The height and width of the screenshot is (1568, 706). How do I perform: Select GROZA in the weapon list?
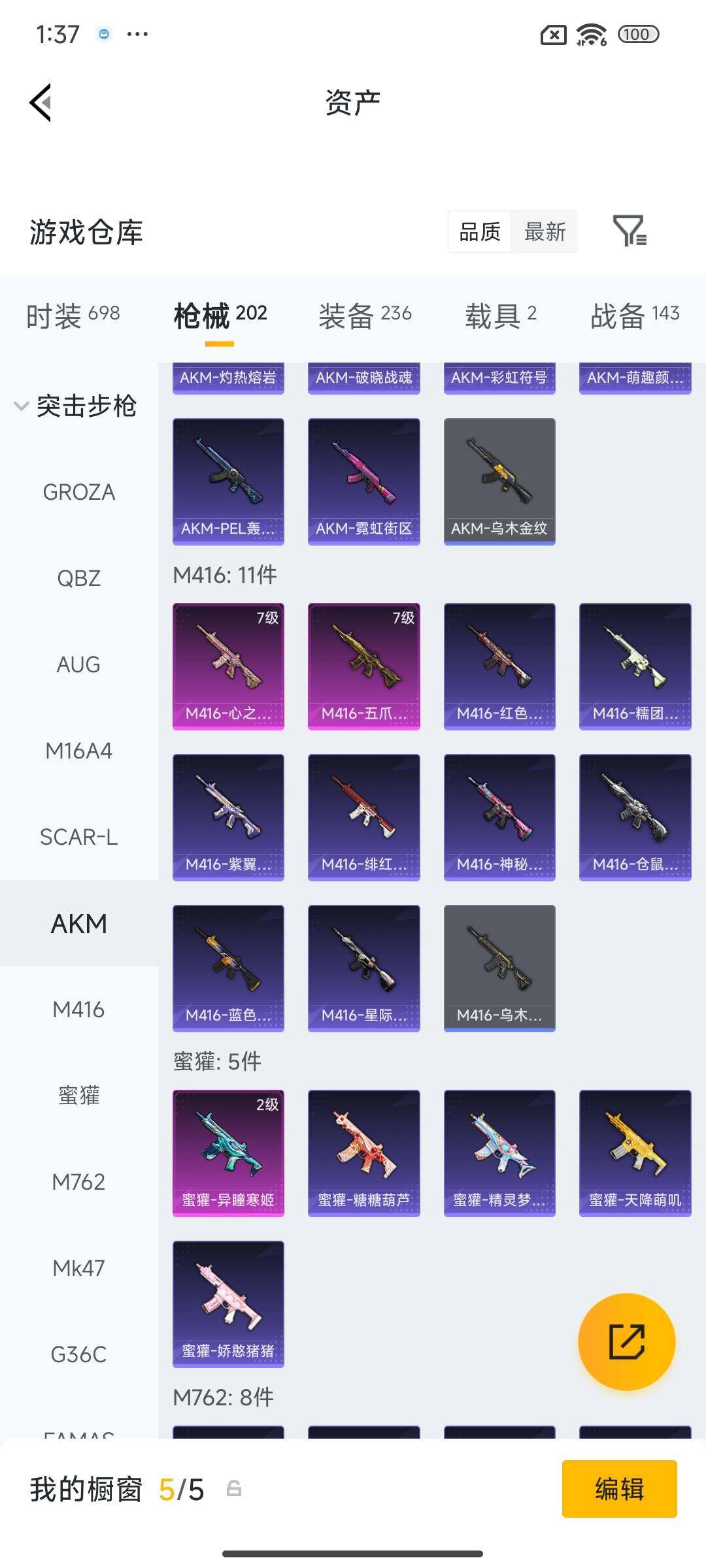tap(79, 492)
